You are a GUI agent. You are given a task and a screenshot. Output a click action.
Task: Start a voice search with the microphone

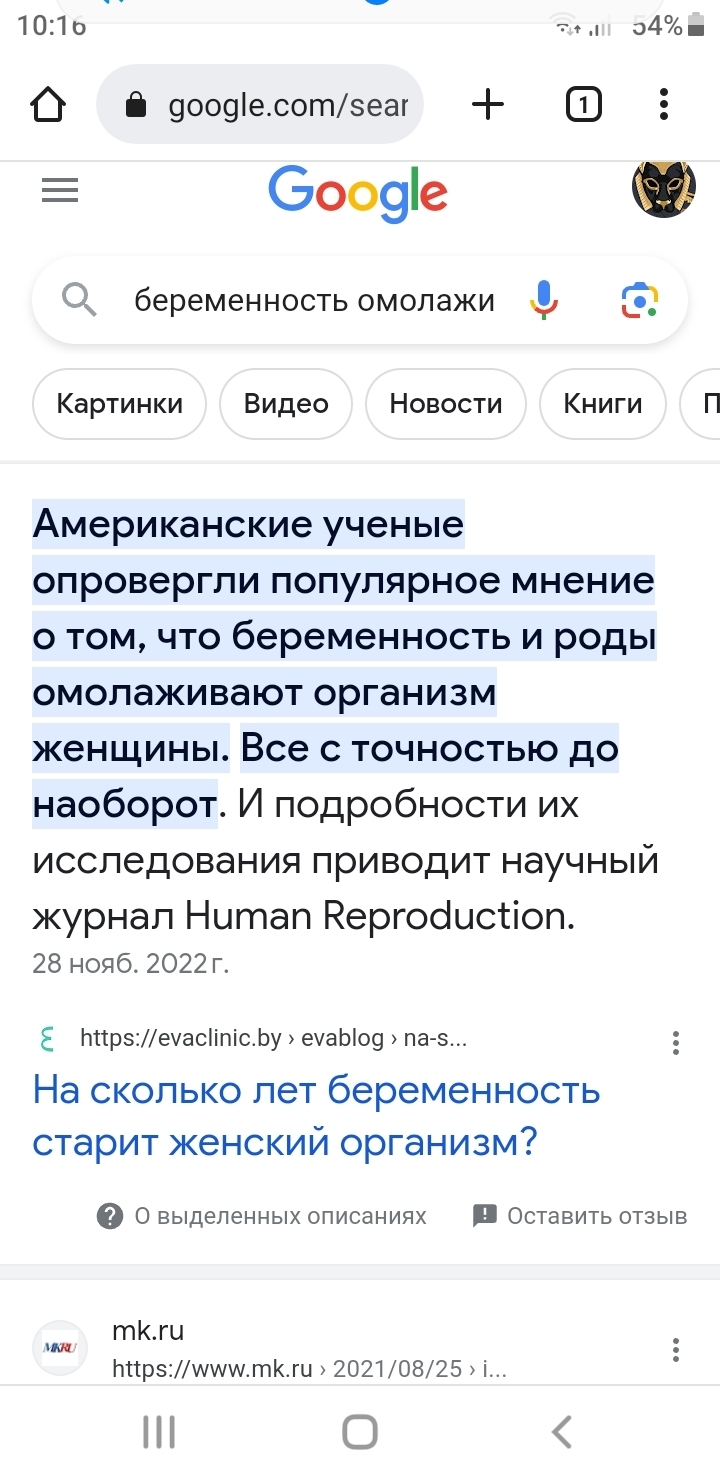[544, 300]
